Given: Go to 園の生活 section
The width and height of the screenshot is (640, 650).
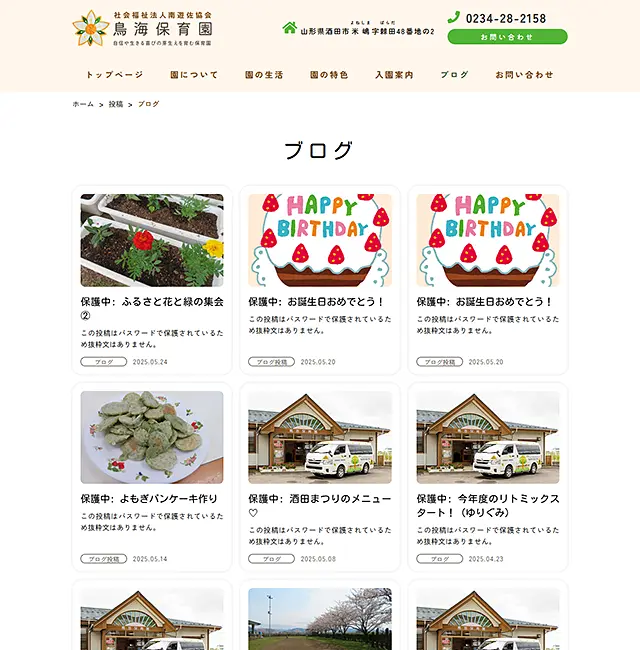Looking at the screenshot, I should [x=264, y=75].
